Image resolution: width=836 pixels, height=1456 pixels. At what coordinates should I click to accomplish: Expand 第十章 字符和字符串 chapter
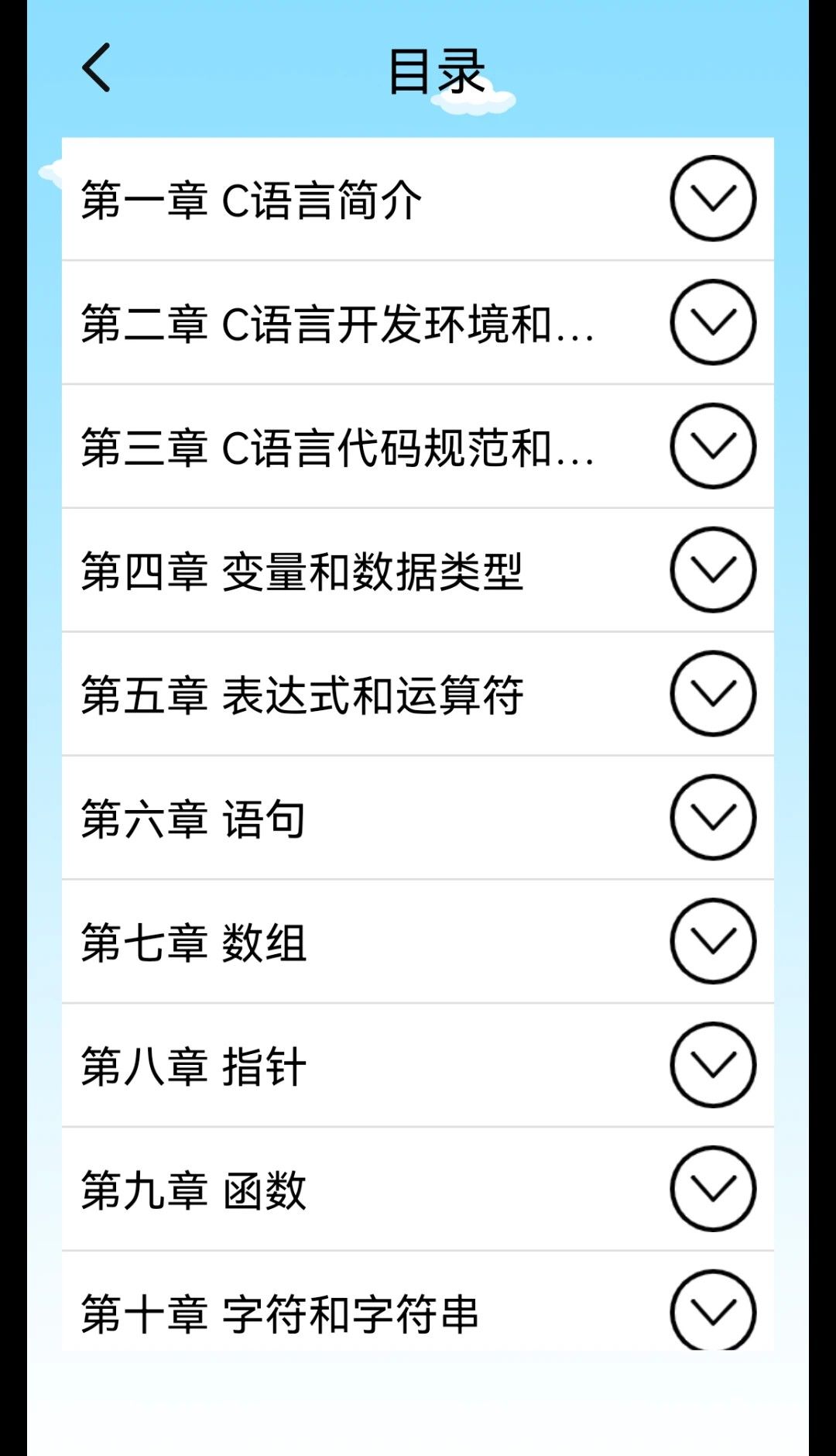(714, 1311)
